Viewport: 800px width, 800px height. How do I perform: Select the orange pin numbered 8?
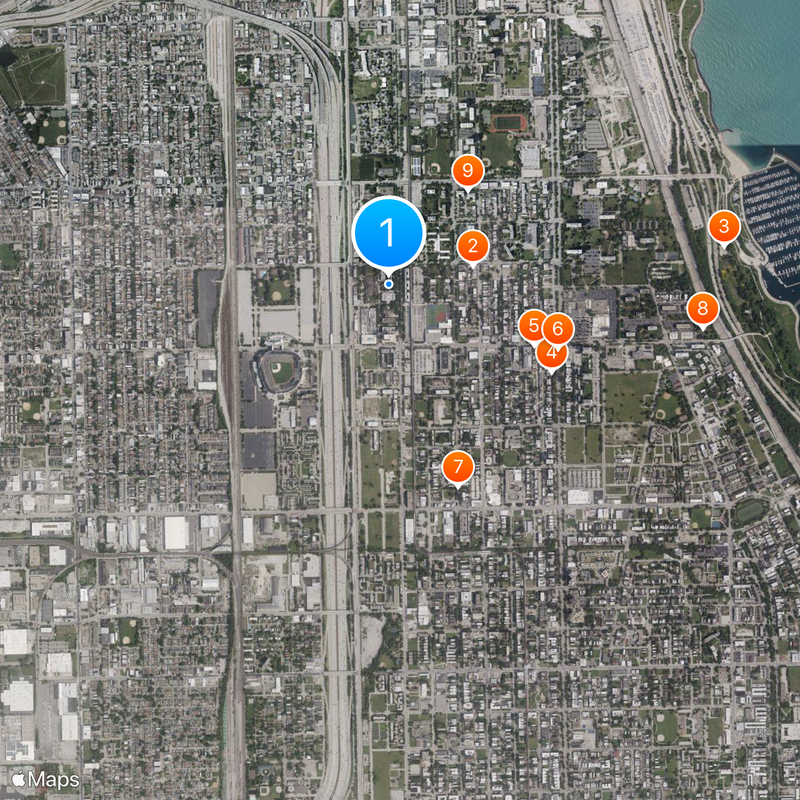click(702, 308)
